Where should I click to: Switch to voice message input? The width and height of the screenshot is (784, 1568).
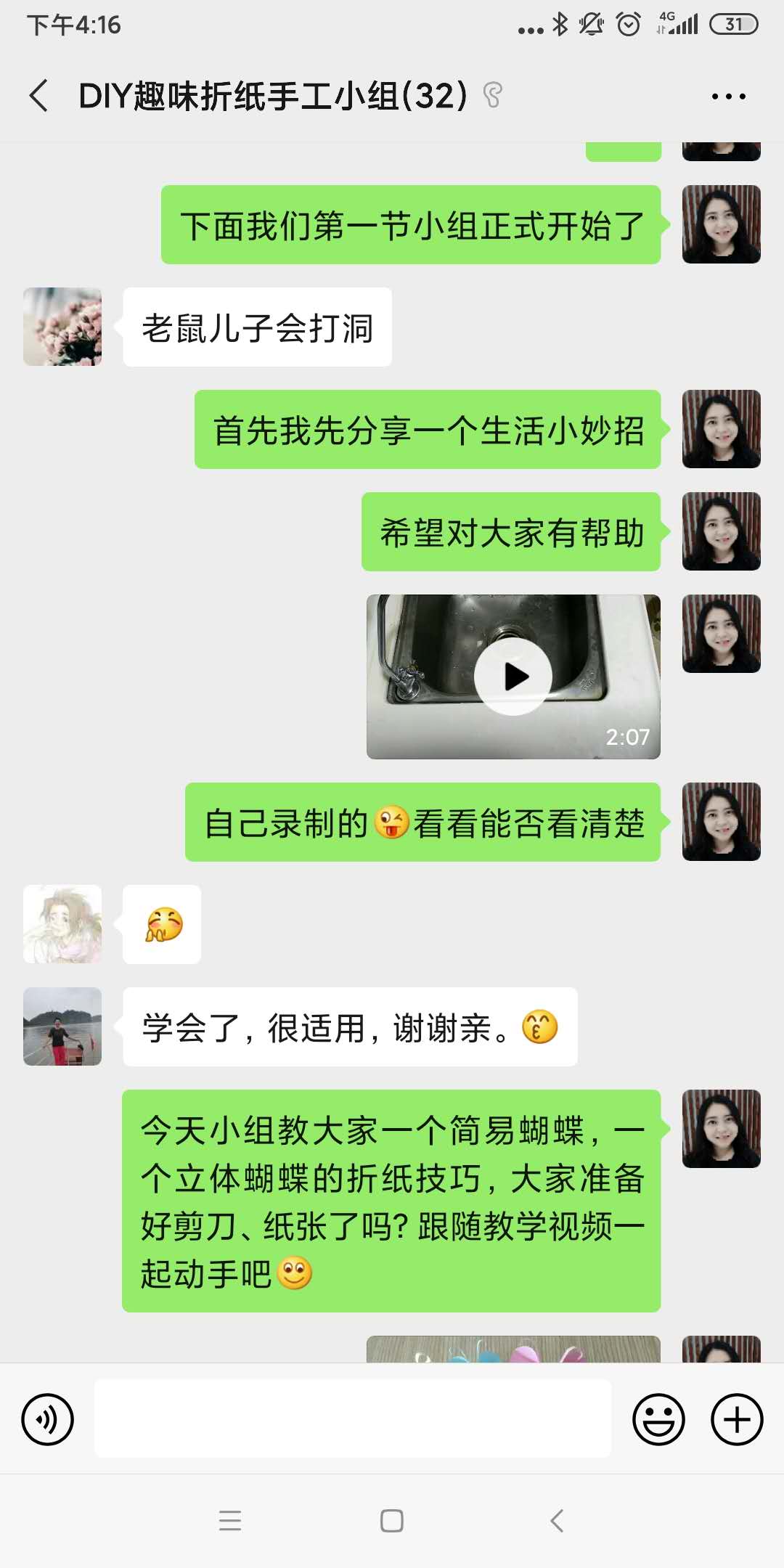coord(48,1419)
